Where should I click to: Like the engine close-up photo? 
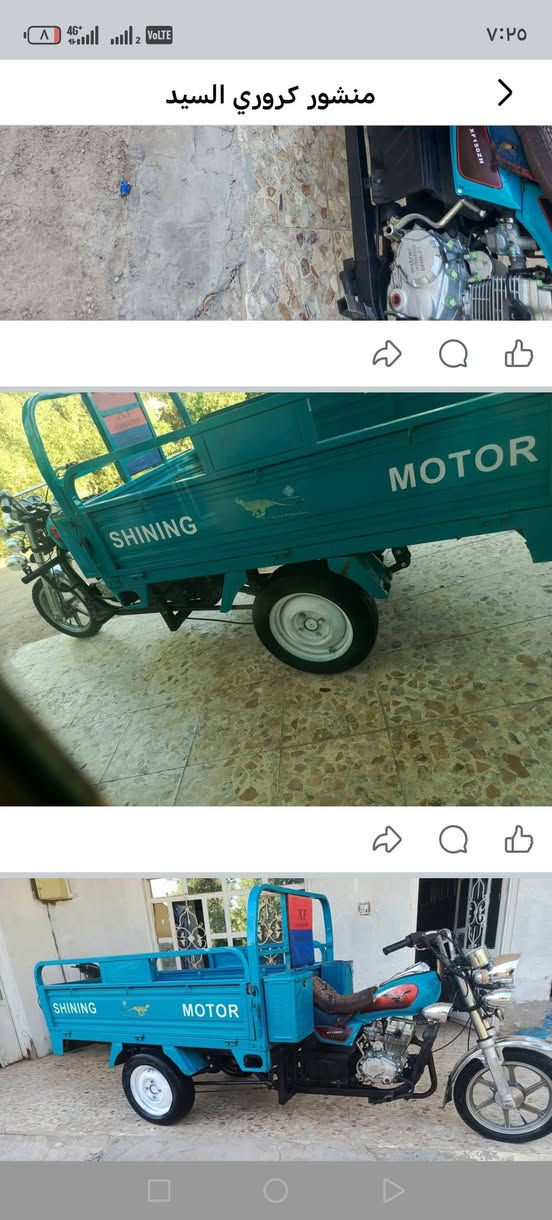518,353
